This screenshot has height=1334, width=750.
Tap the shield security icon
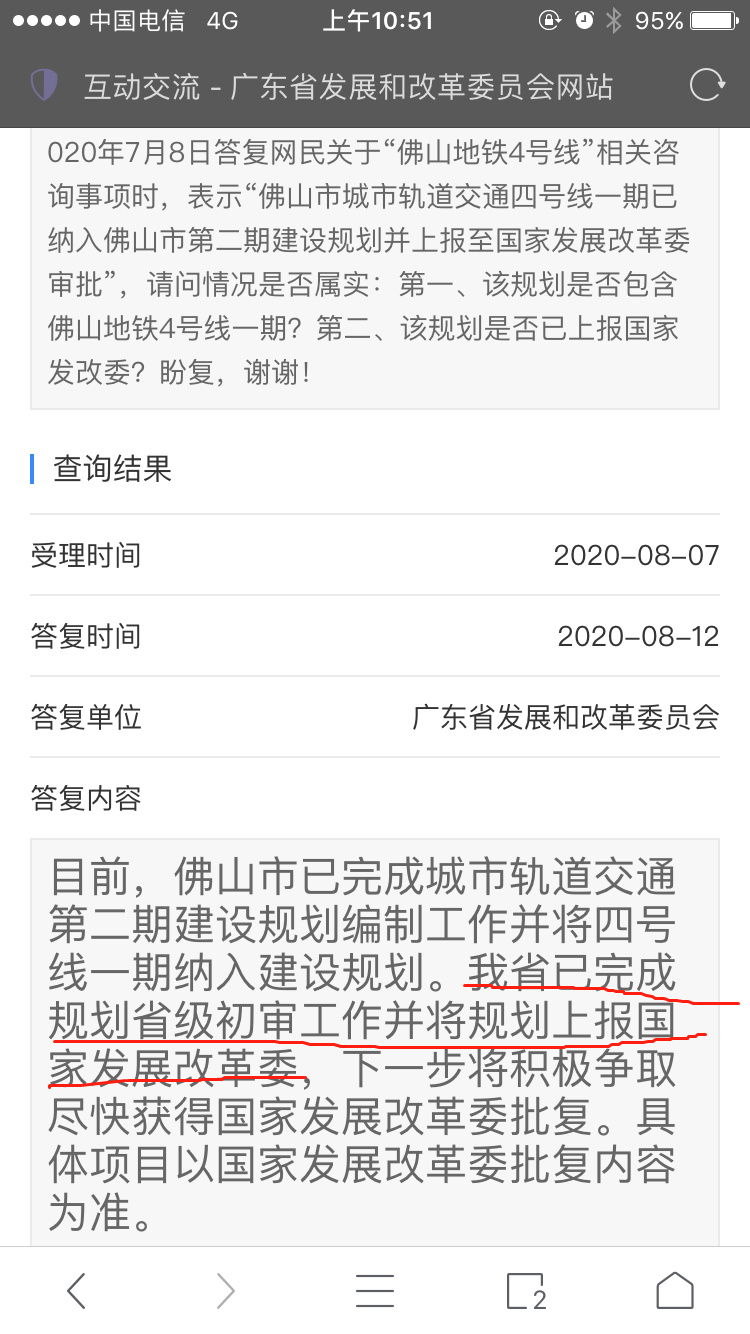44,86
